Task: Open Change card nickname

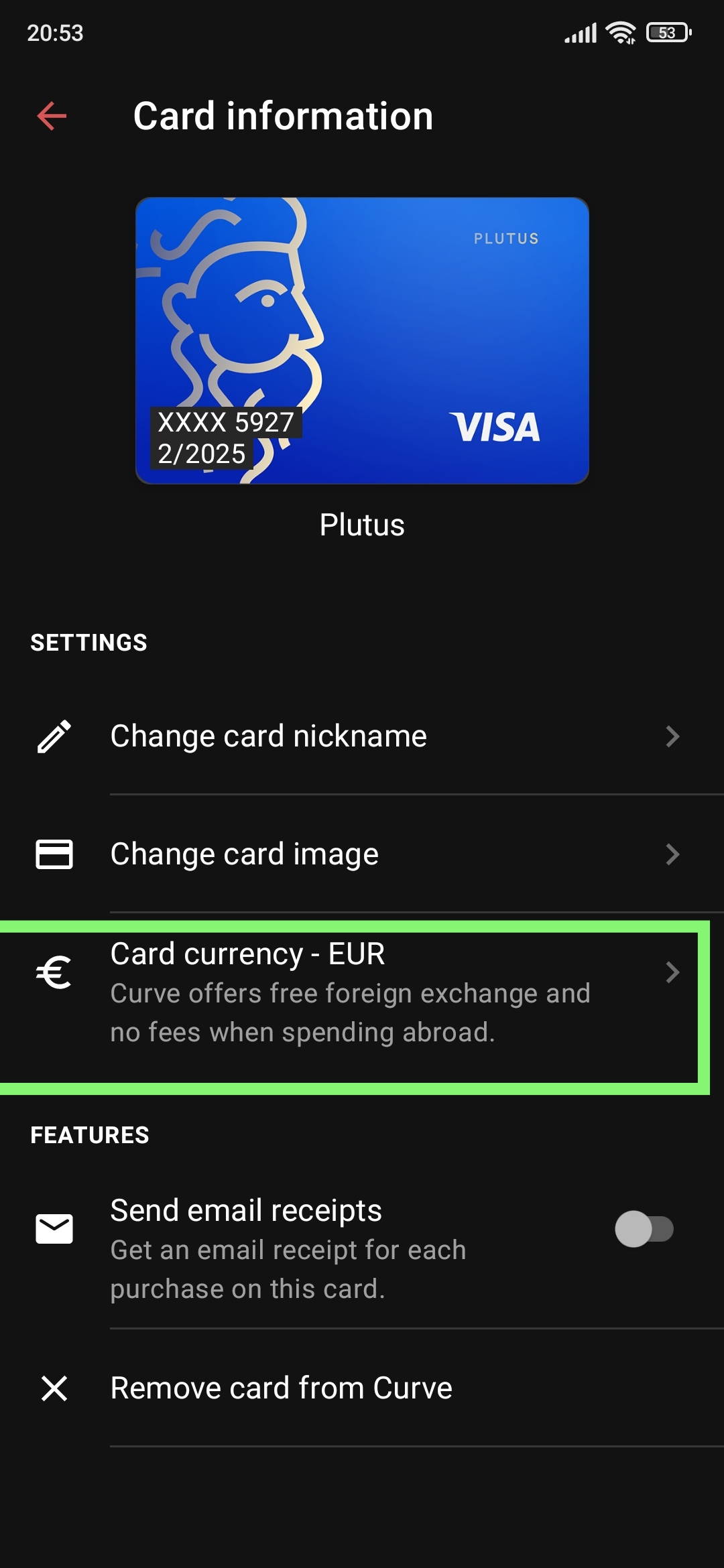Action: pyautogui.click(x=362, y=736)
